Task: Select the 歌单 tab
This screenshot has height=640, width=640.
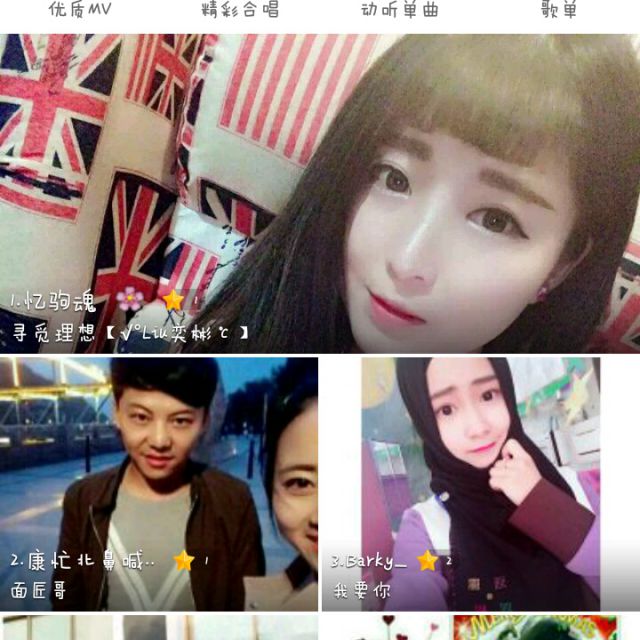Action: [559, 10]
